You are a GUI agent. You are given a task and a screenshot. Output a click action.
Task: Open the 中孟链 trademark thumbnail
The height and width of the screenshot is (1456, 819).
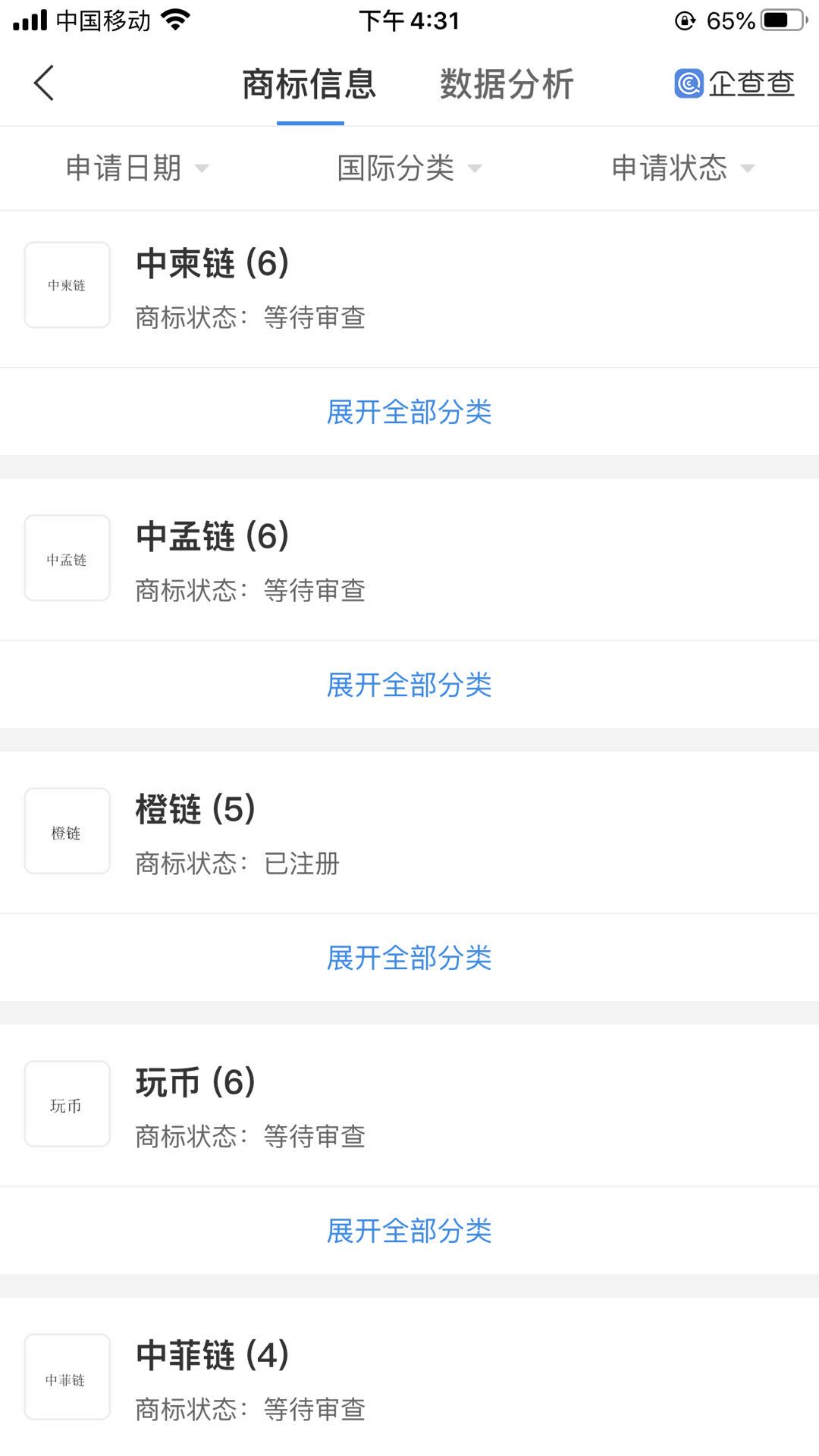(x=67, y=558)
